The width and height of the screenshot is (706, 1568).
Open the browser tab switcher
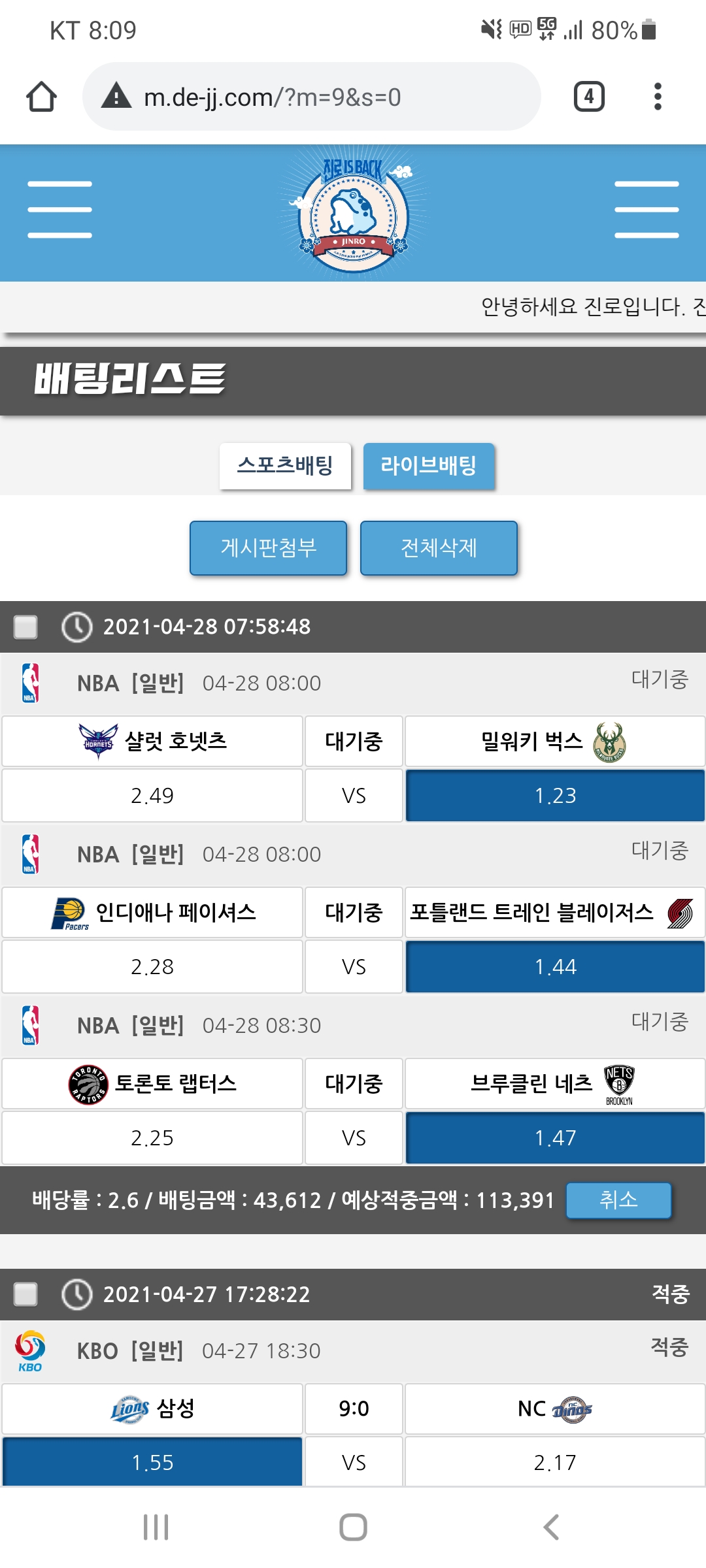pyautogui.click(x=588, y=97)
